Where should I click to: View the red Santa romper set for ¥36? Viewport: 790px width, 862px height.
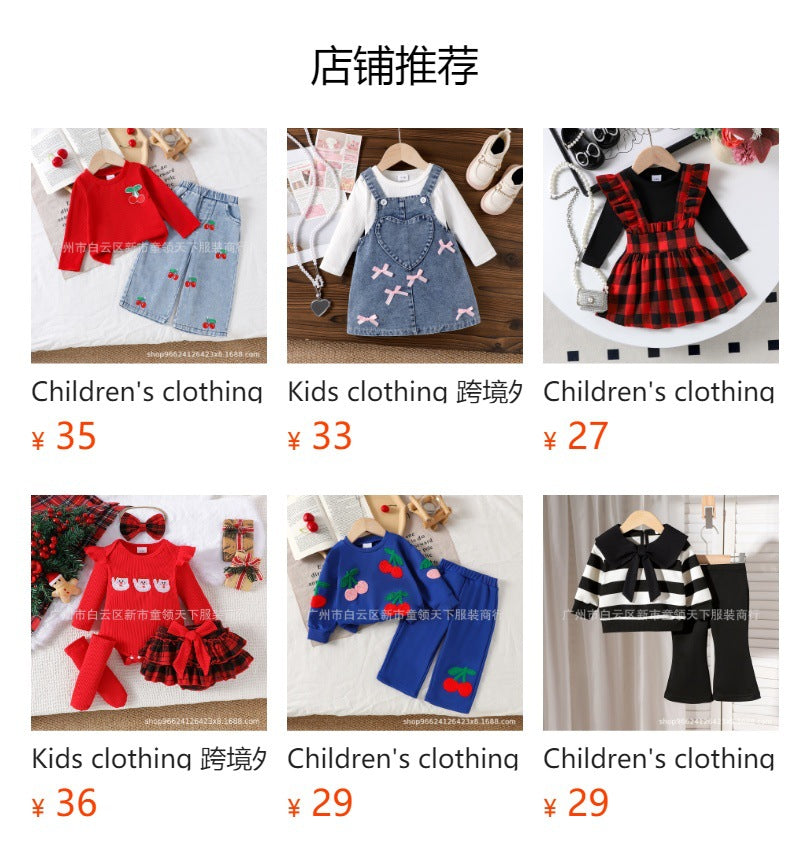click(148, 612)
